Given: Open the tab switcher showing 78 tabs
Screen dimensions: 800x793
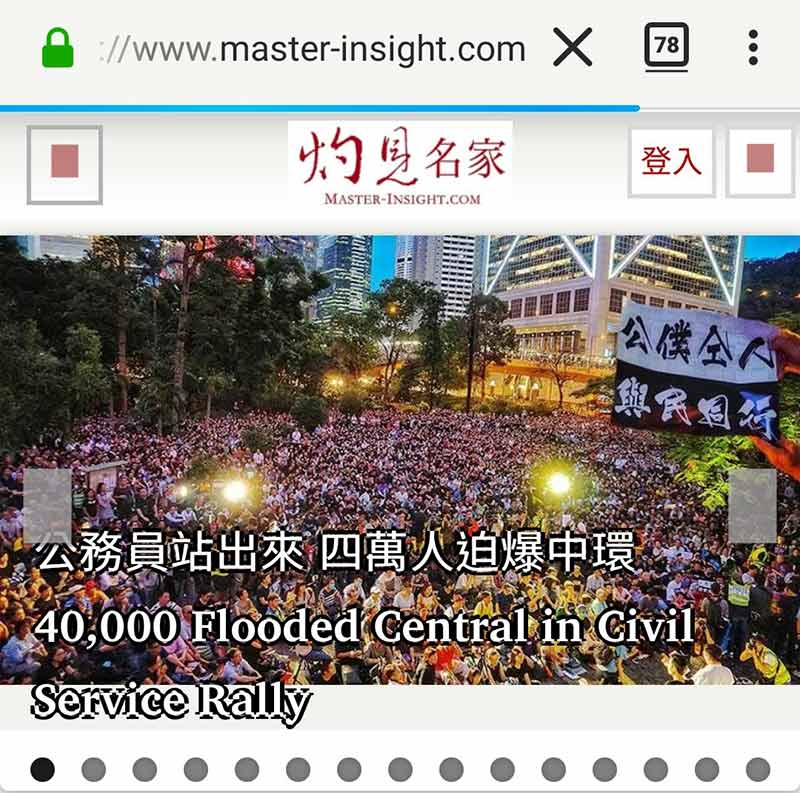Looking at the screenshot, I should click(666, 47).
